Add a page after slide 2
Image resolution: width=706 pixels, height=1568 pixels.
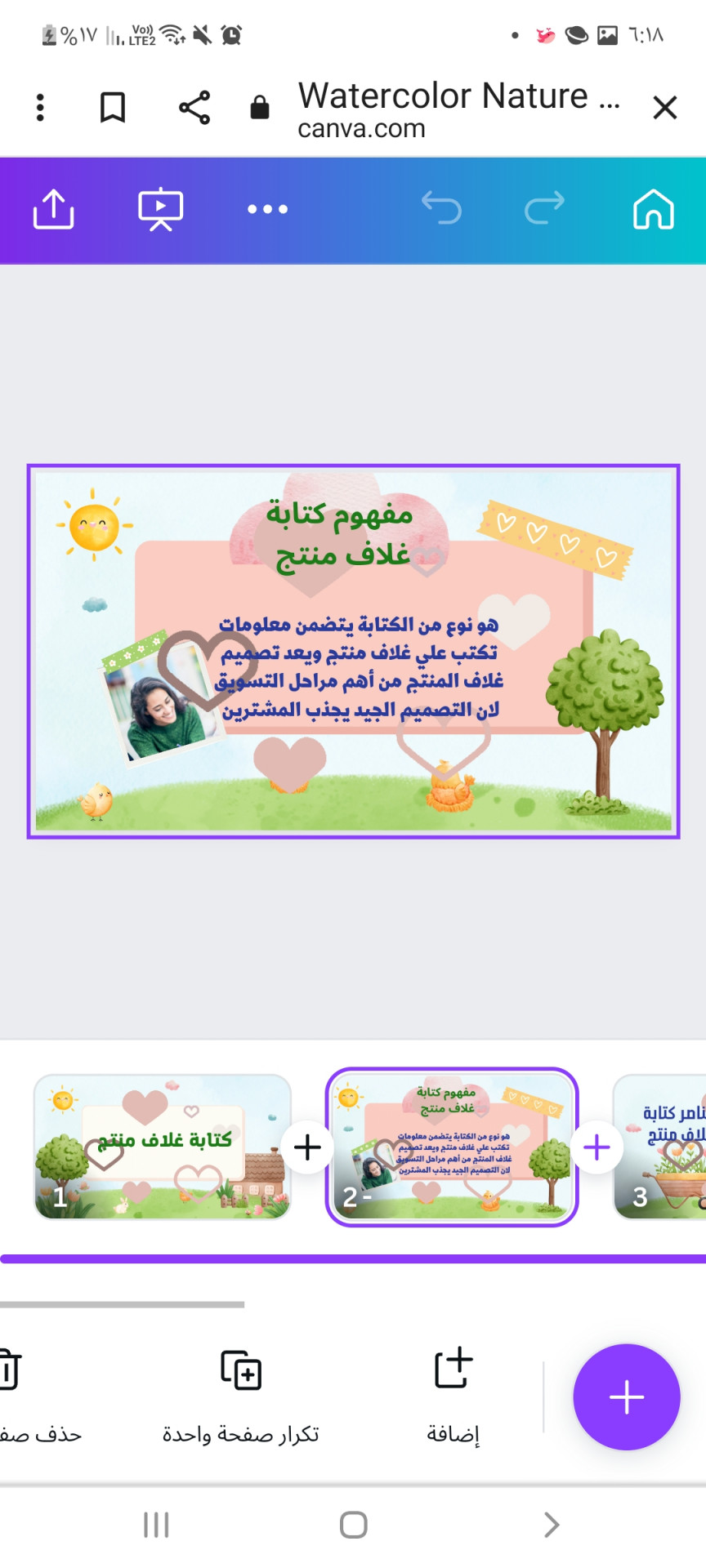pos(597,1147)
